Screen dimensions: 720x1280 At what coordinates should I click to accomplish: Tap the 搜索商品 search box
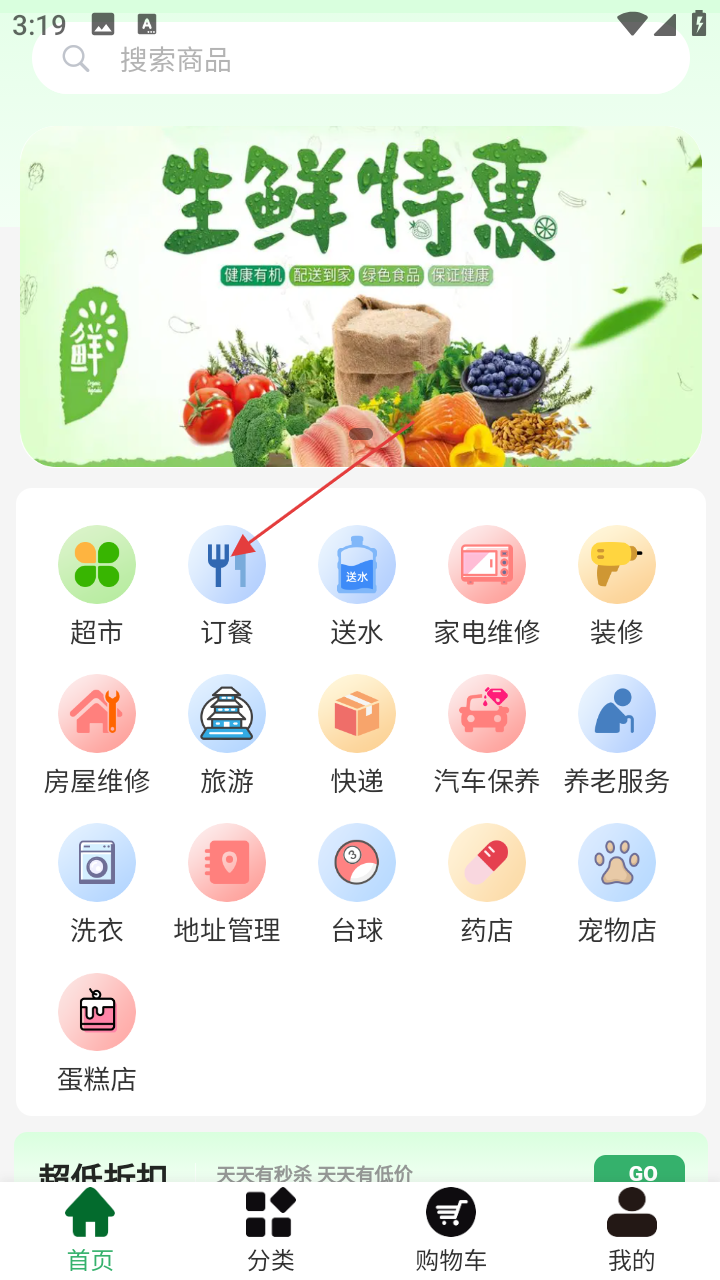click(x=360, y=60)
